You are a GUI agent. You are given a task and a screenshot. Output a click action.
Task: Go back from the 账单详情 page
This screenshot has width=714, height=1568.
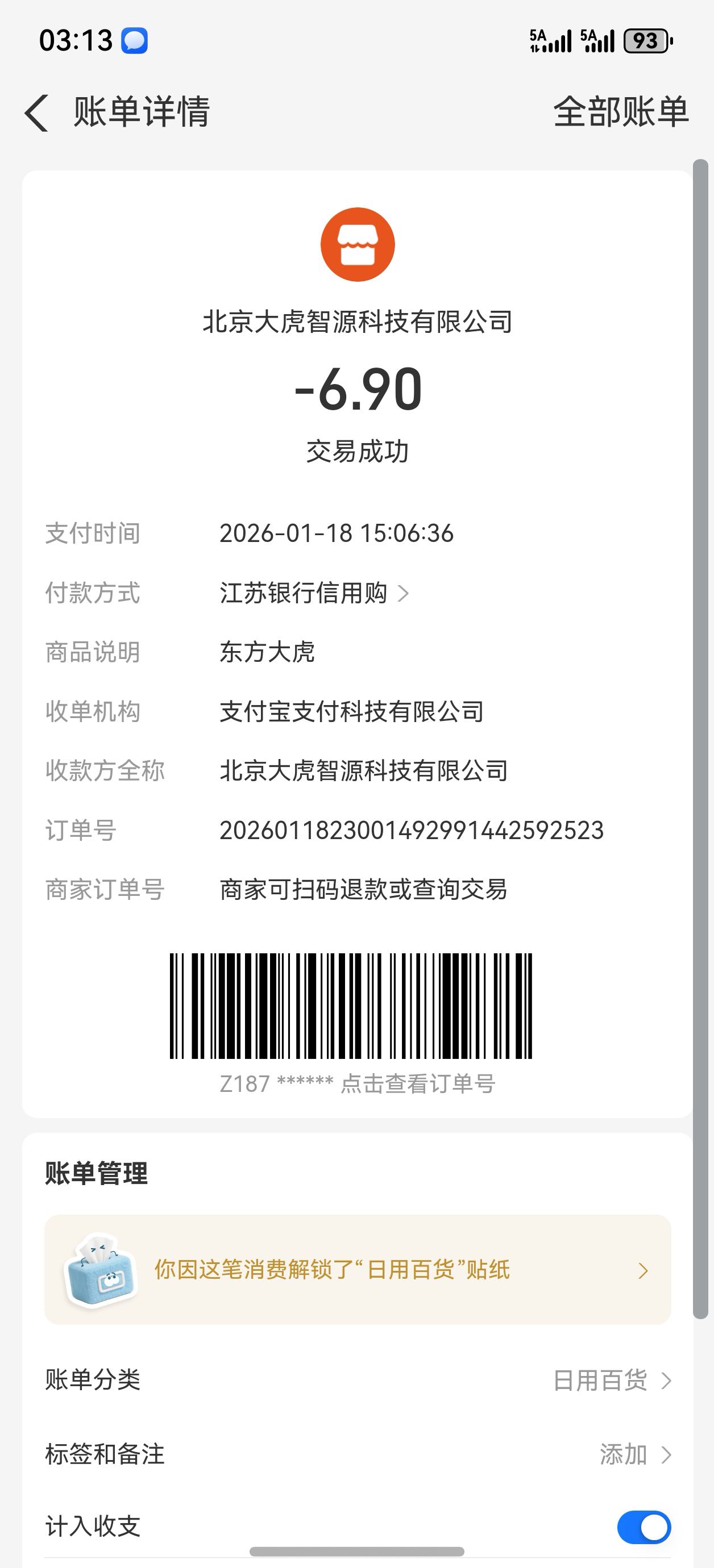[36, 112]
